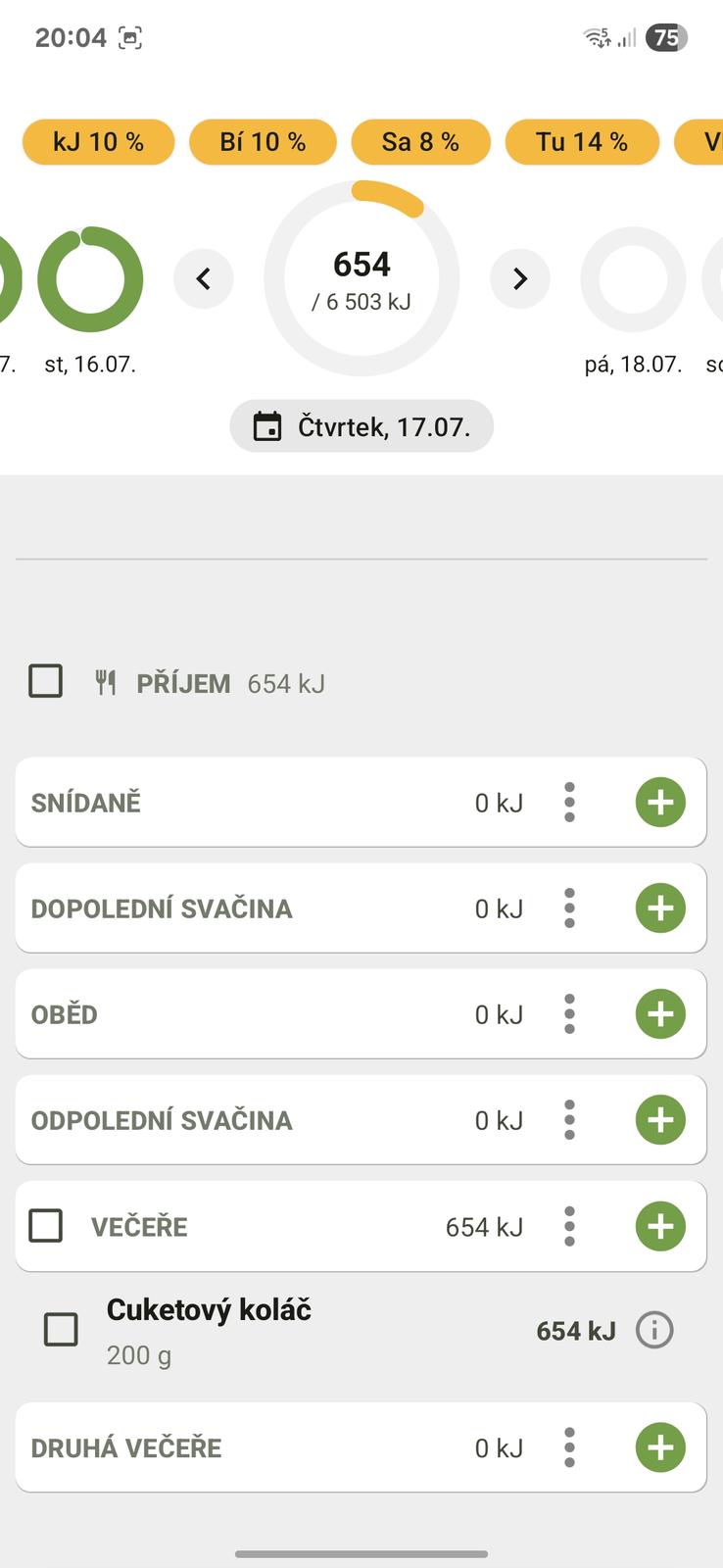Tick the VEČEŘE checkbox
723x1568 pixels.
[46, 1226]
